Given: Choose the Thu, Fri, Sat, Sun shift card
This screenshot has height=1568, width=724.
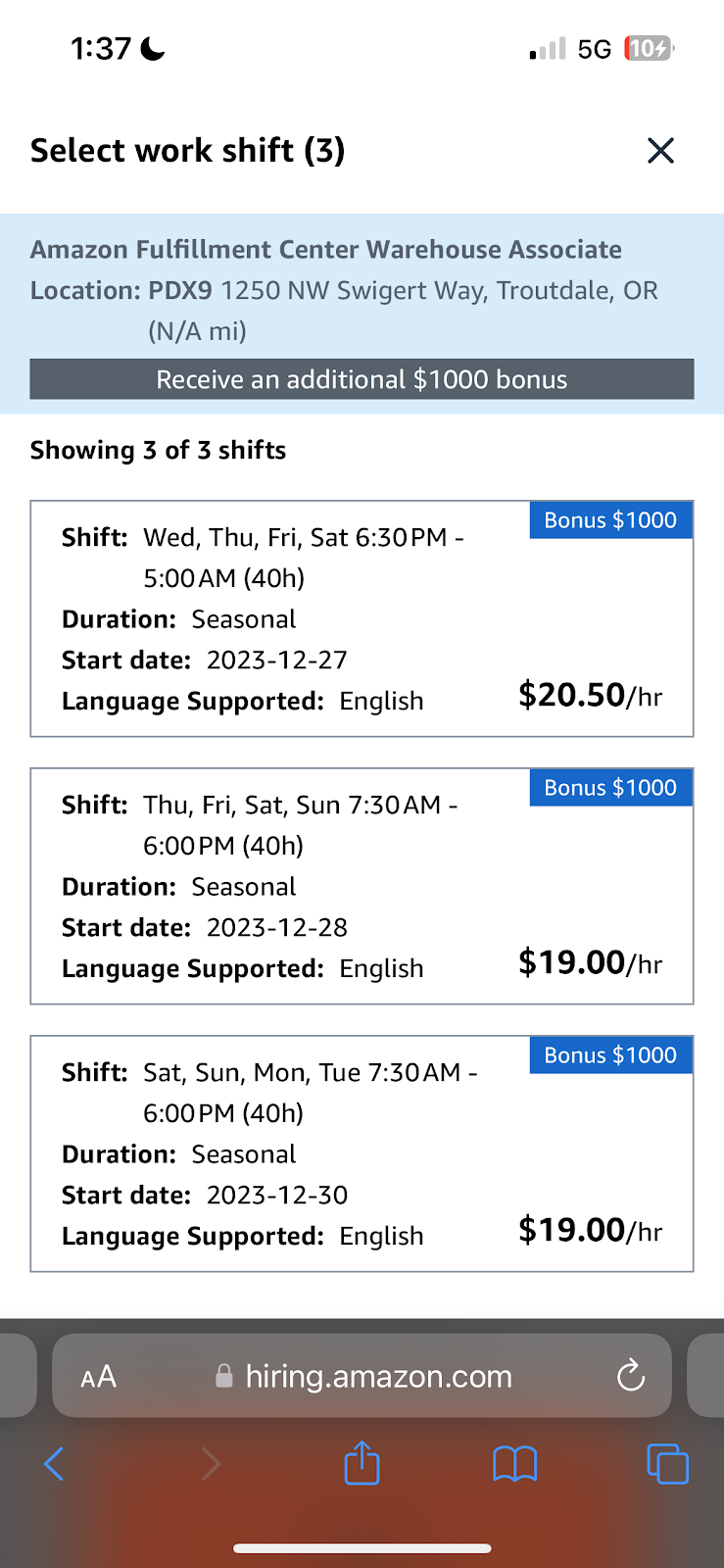Looking at the screenshot, I should point(362,886).
